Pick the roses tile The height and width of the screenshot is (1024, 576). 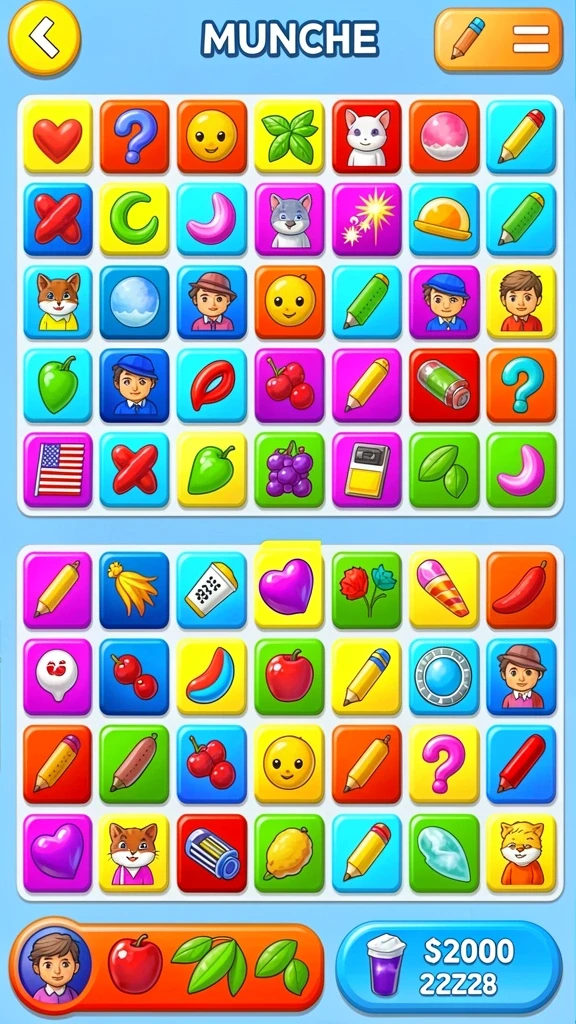pyautogui.click(x=366, y=590)
